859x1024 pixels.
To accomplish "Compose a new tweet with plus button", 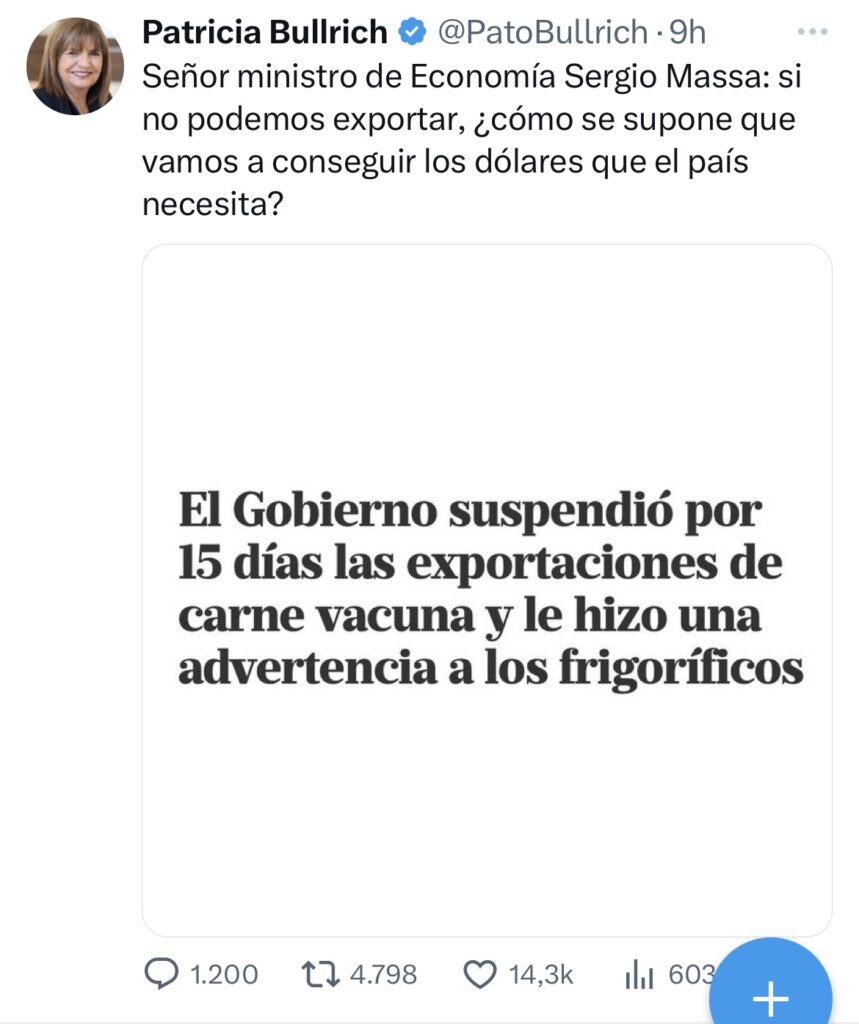I will [771, 995].
